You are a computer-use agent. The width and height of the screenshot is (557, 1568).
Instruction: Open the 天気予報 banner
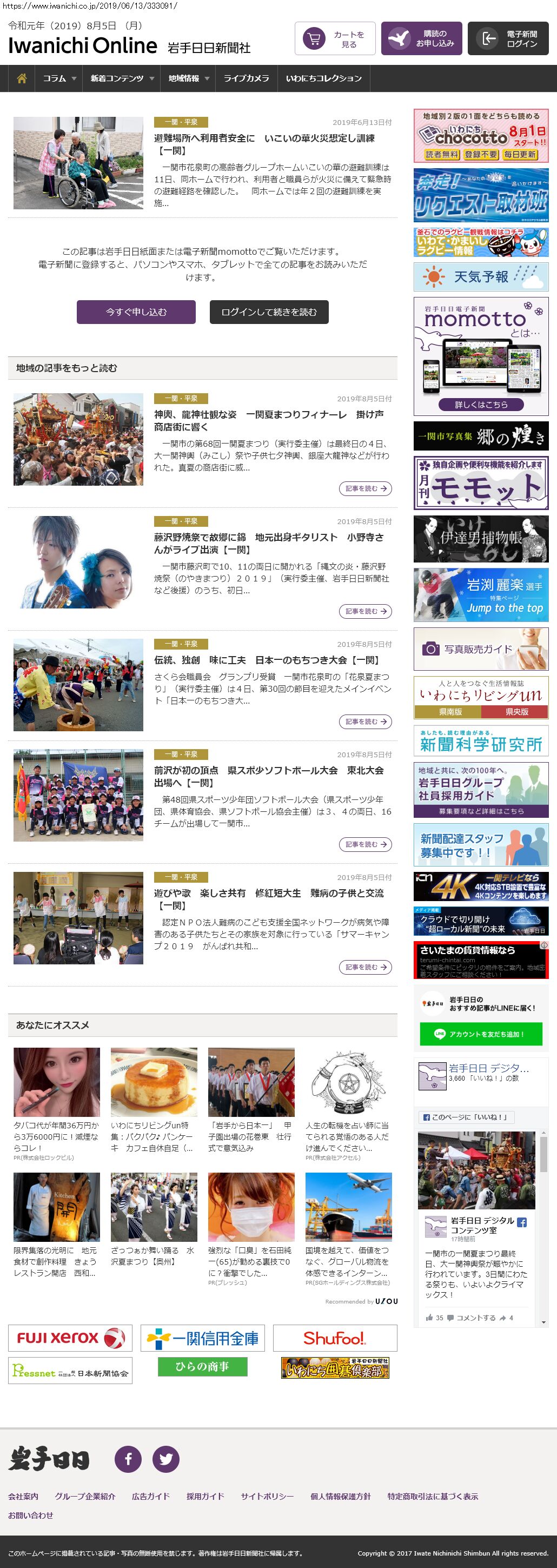(481, 277)
